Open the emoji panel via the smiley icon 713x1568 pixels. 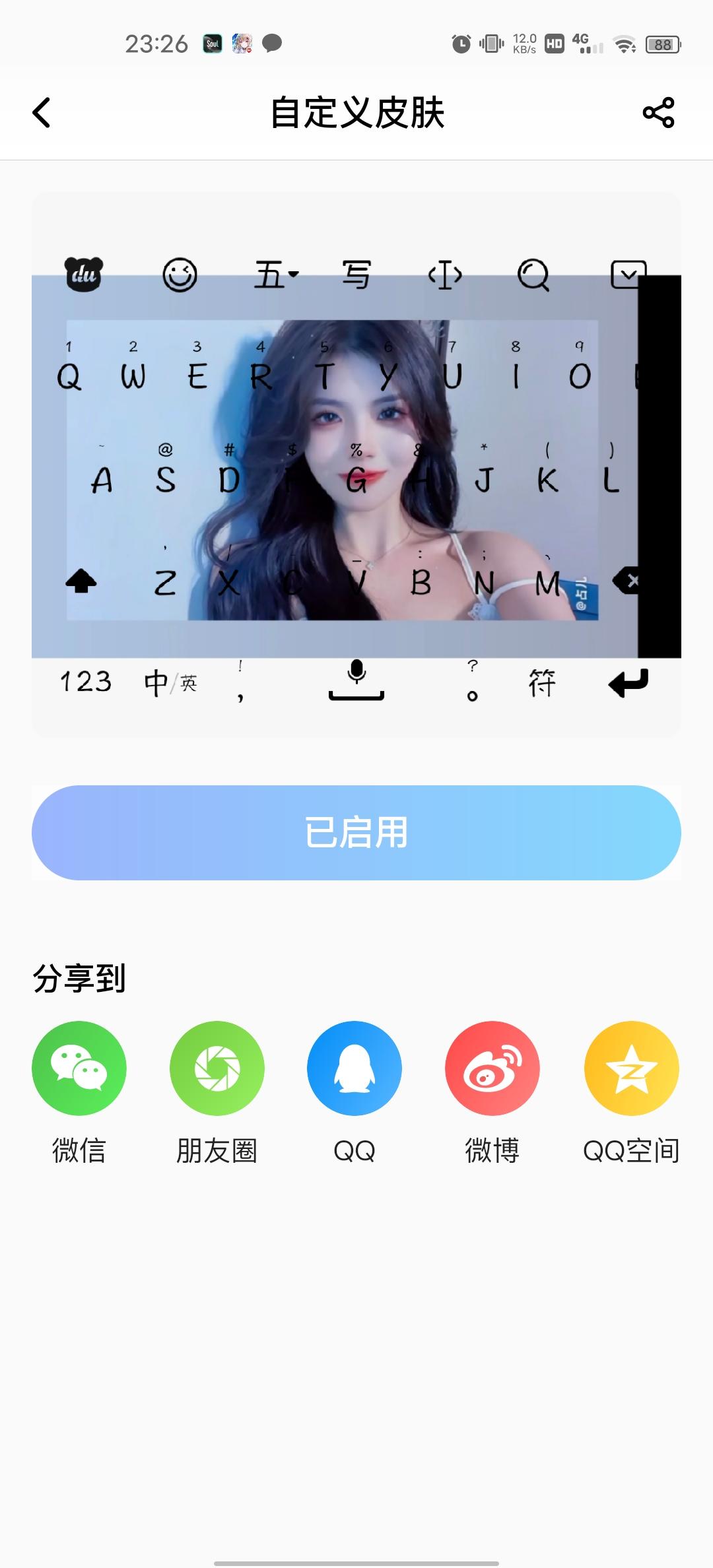(180, 274)
